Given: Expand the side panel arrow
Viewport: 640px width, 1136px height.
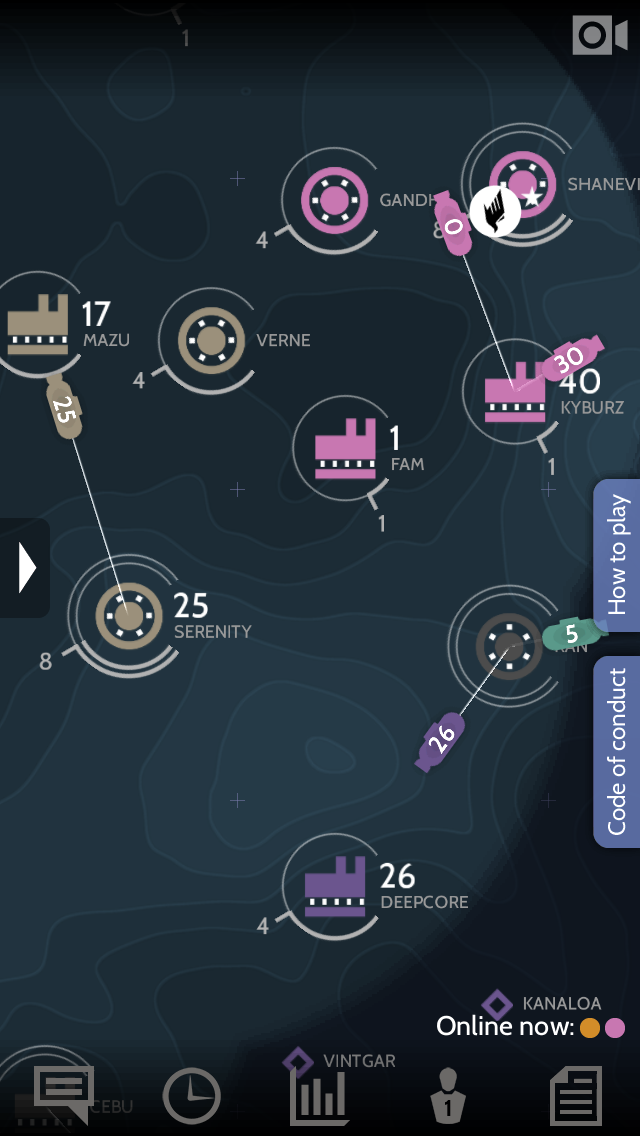Looking at the screenshot, I should [x=26, y=568].
